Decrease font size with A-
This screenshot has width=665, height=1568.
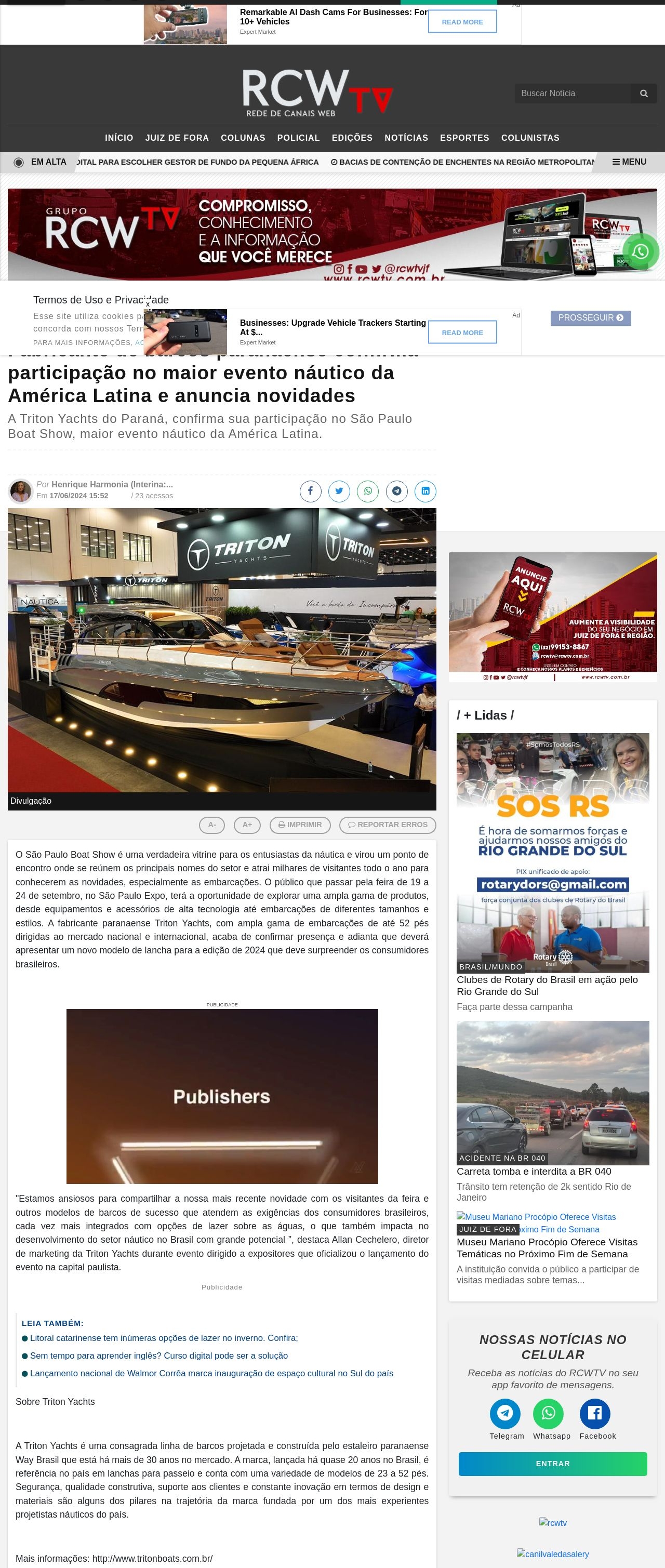click(x=212, y=825)
